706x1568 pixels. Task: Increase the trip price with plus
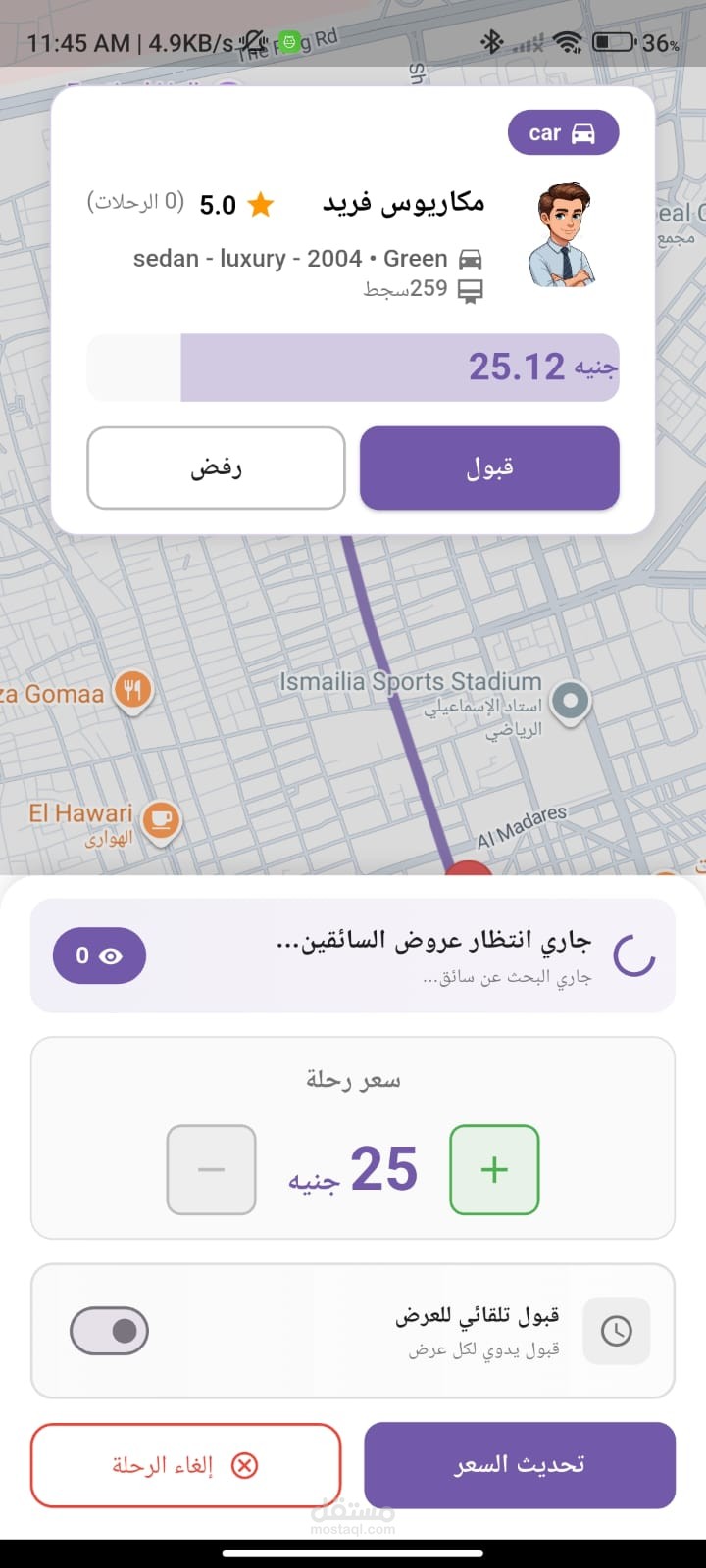[x=494, y=1169]
